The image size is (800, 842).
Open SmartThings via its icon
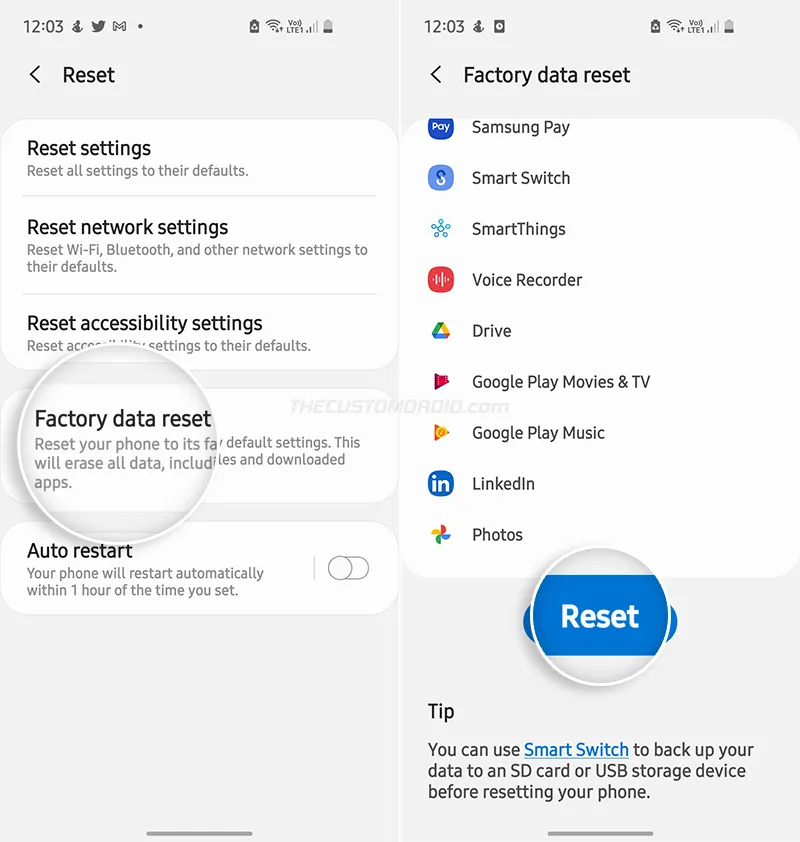pyautogui.click(x=440, y=229)
